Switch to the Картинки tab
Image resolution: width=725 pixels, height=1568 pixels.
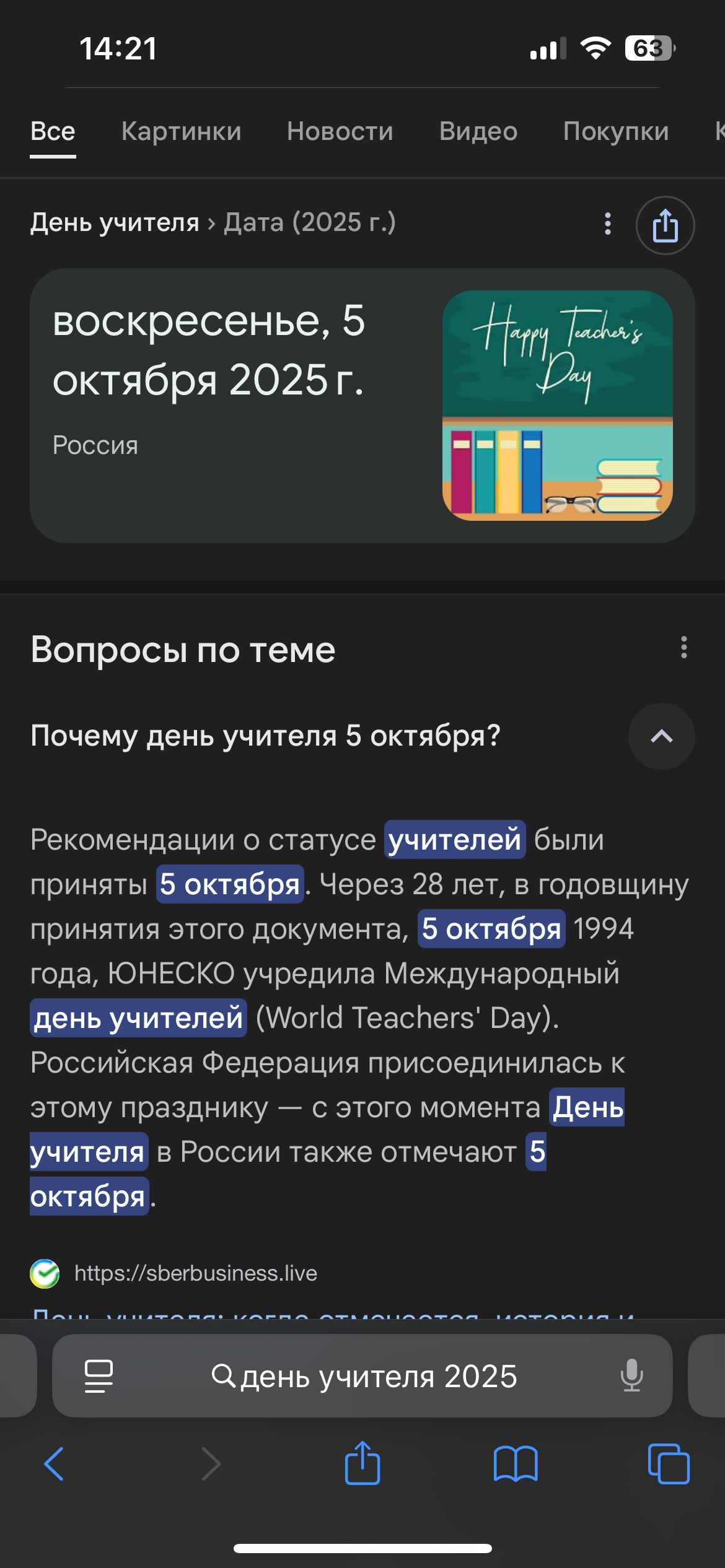[181, 131]
